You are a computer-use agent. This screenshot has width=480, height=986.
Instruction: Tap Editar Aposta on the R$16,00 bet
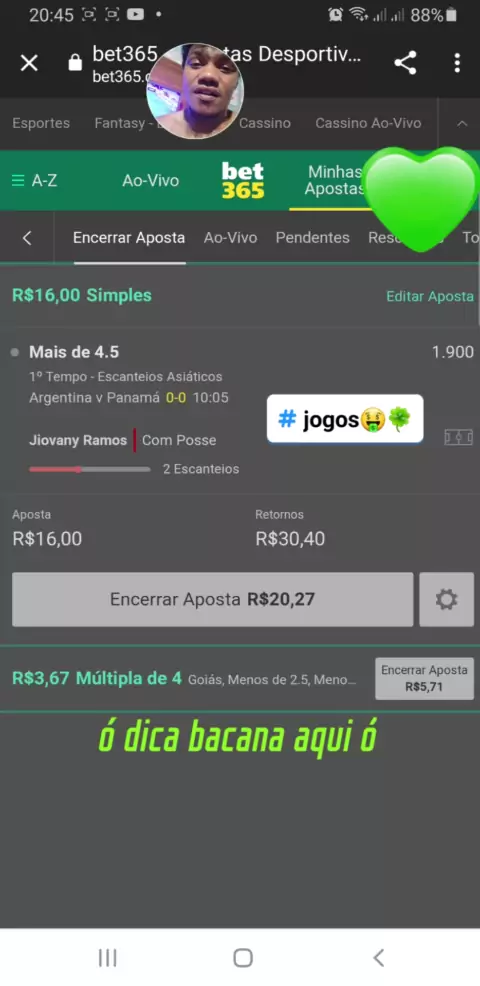[430, 296]
